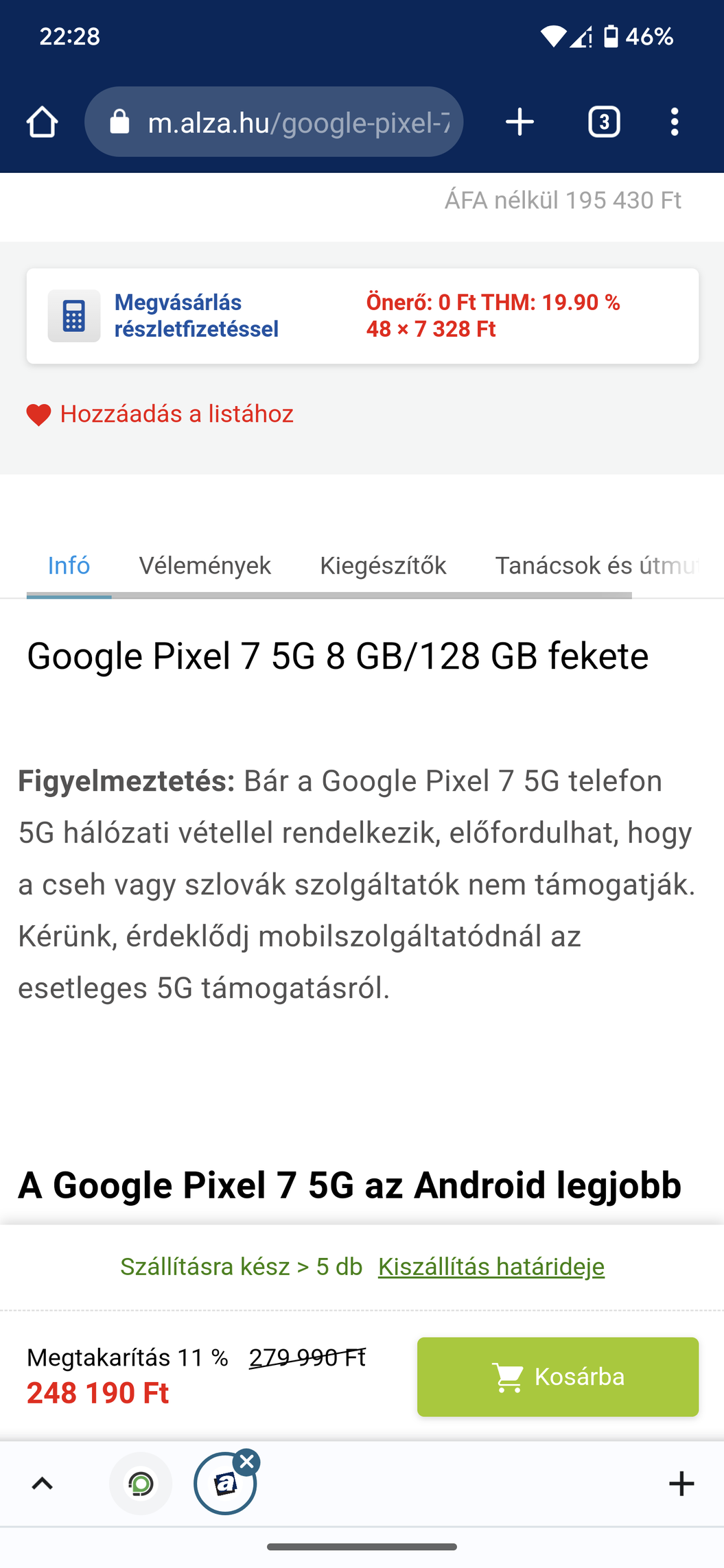The width and height of the screenshot is (724, 1568).
Task: Open the tab switcher showing 3 tabs
Action: [x=604, y=122]
